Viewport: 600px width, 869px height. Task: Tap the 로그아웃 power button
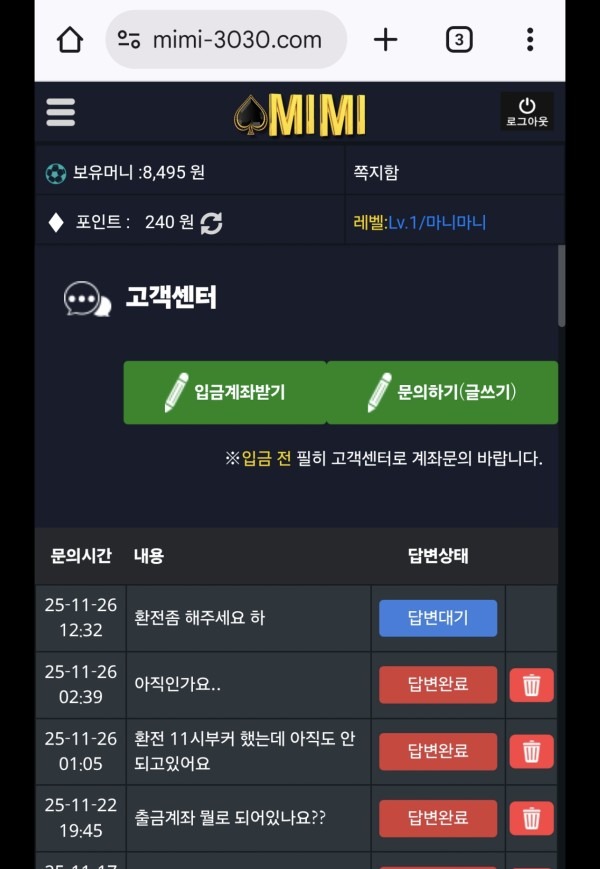pos(527,112)
